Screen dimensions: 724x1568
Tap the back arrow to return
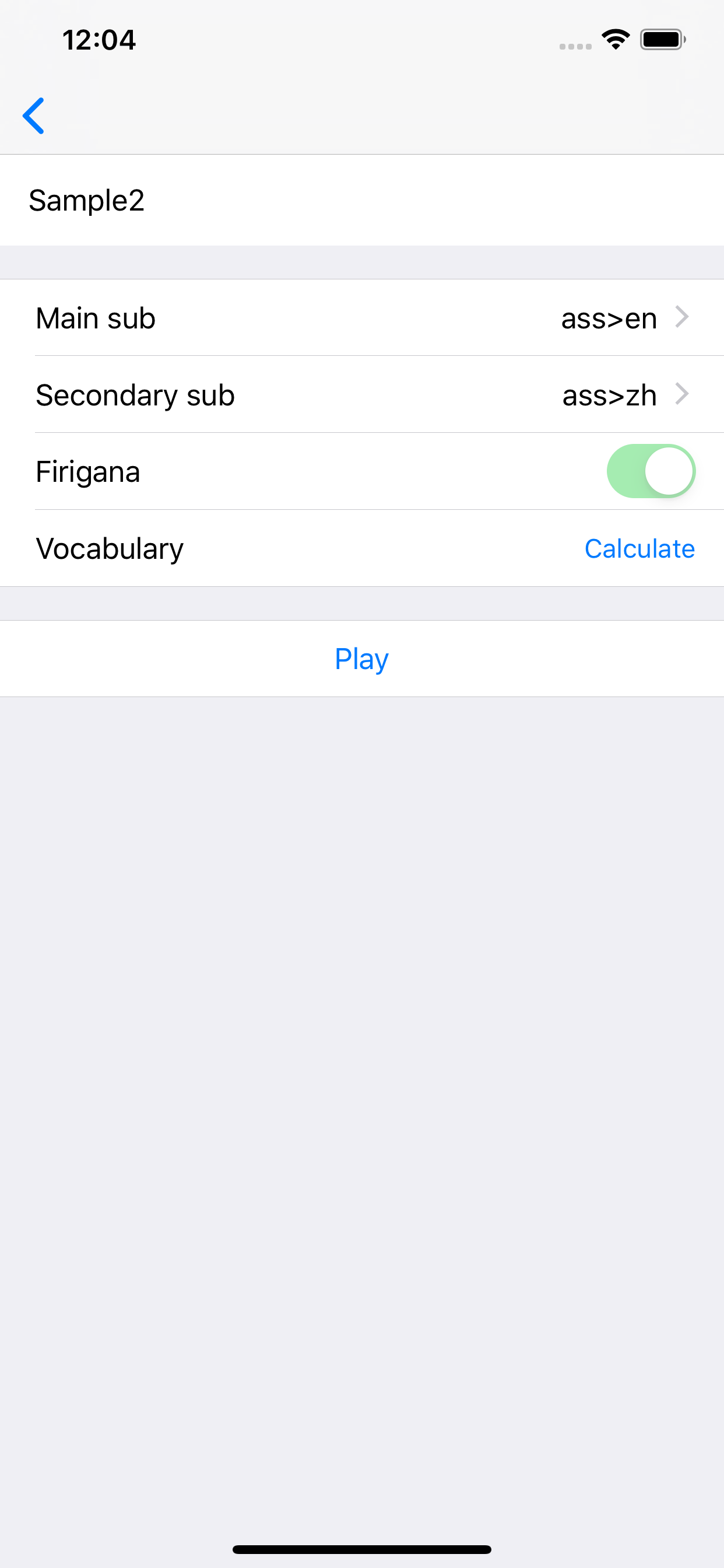click(x=34, y=116)
